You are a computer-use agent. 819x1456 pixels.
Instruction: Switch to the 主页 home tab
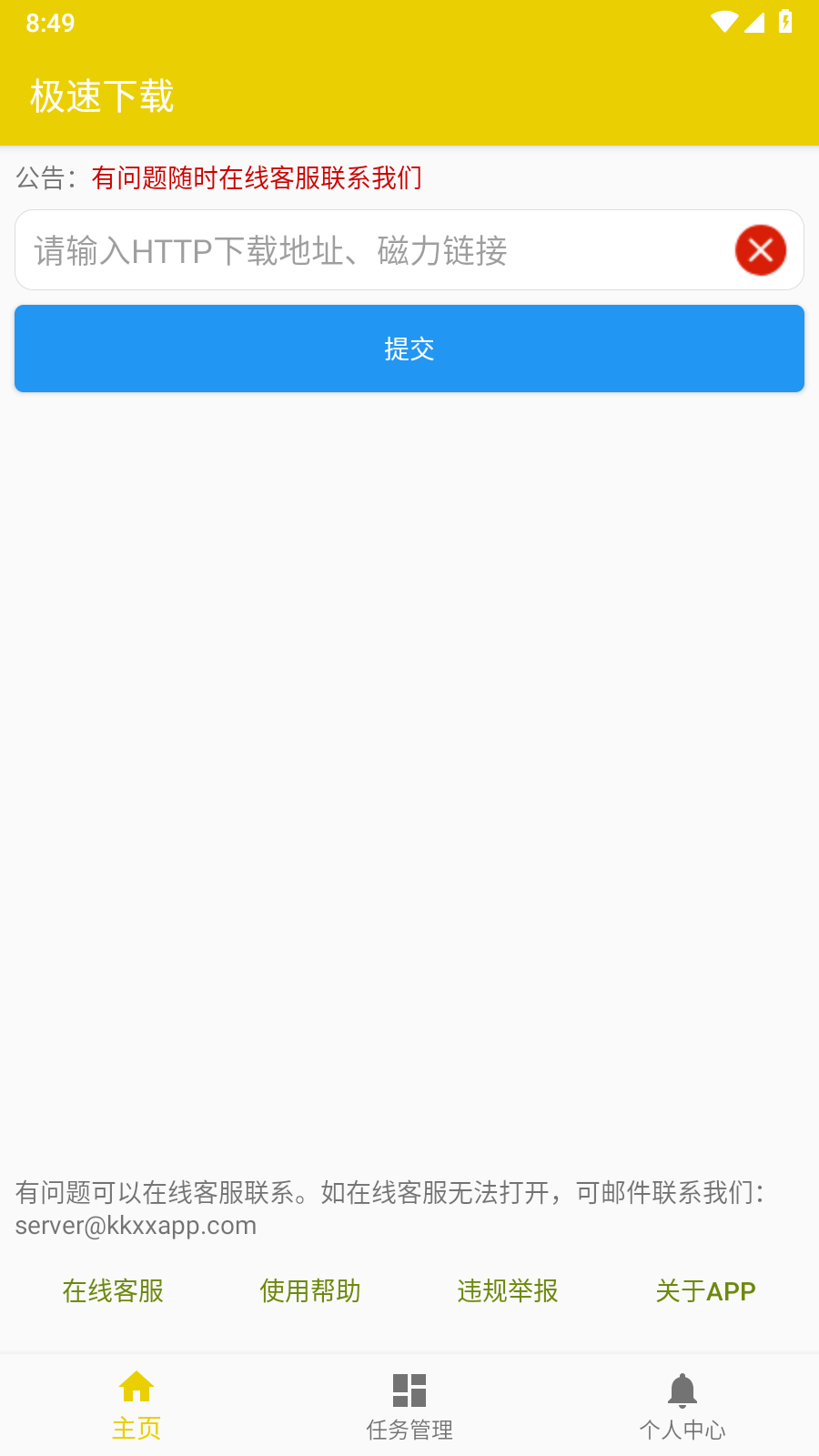pyautogui.click(x=136, y=1405)
